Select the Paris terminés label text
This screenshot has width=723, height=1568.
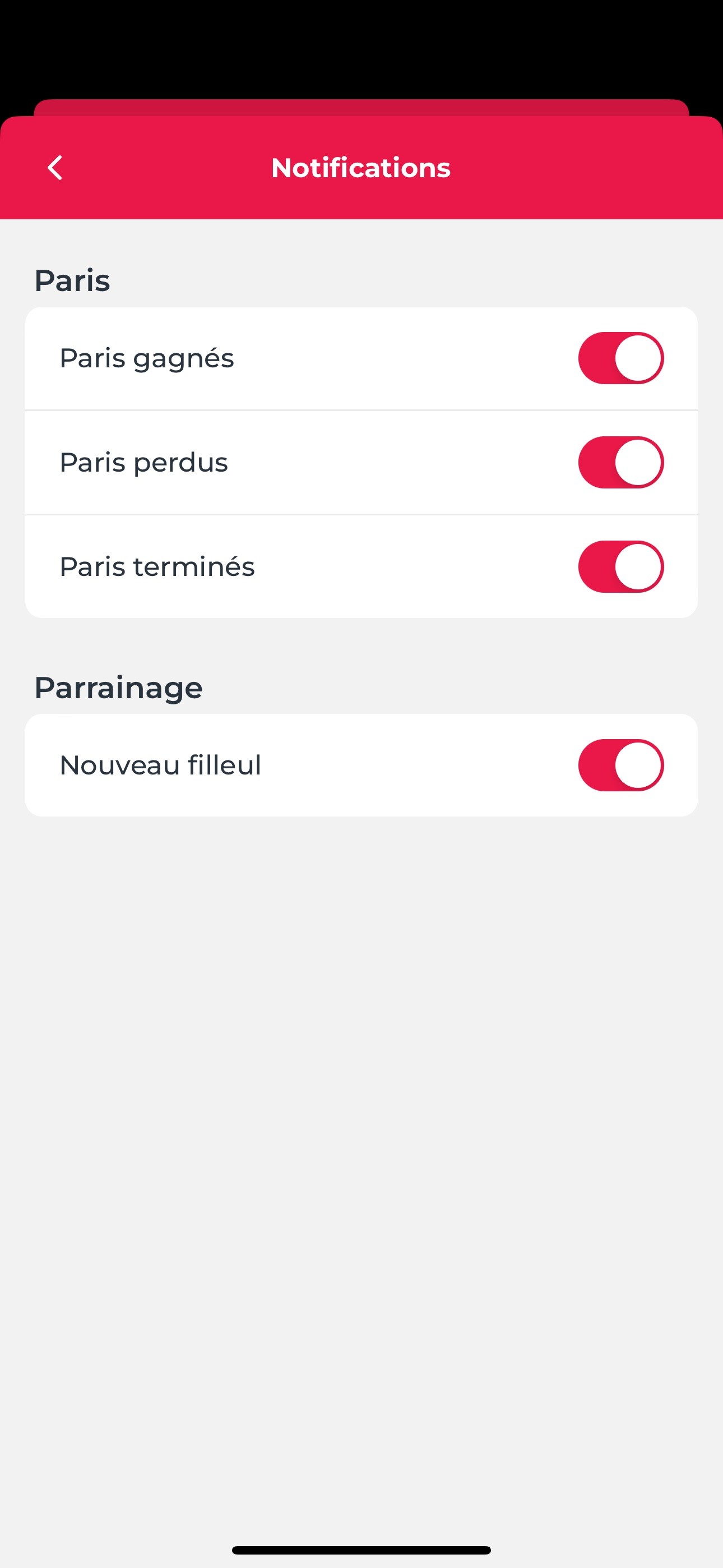coord(157,566)
